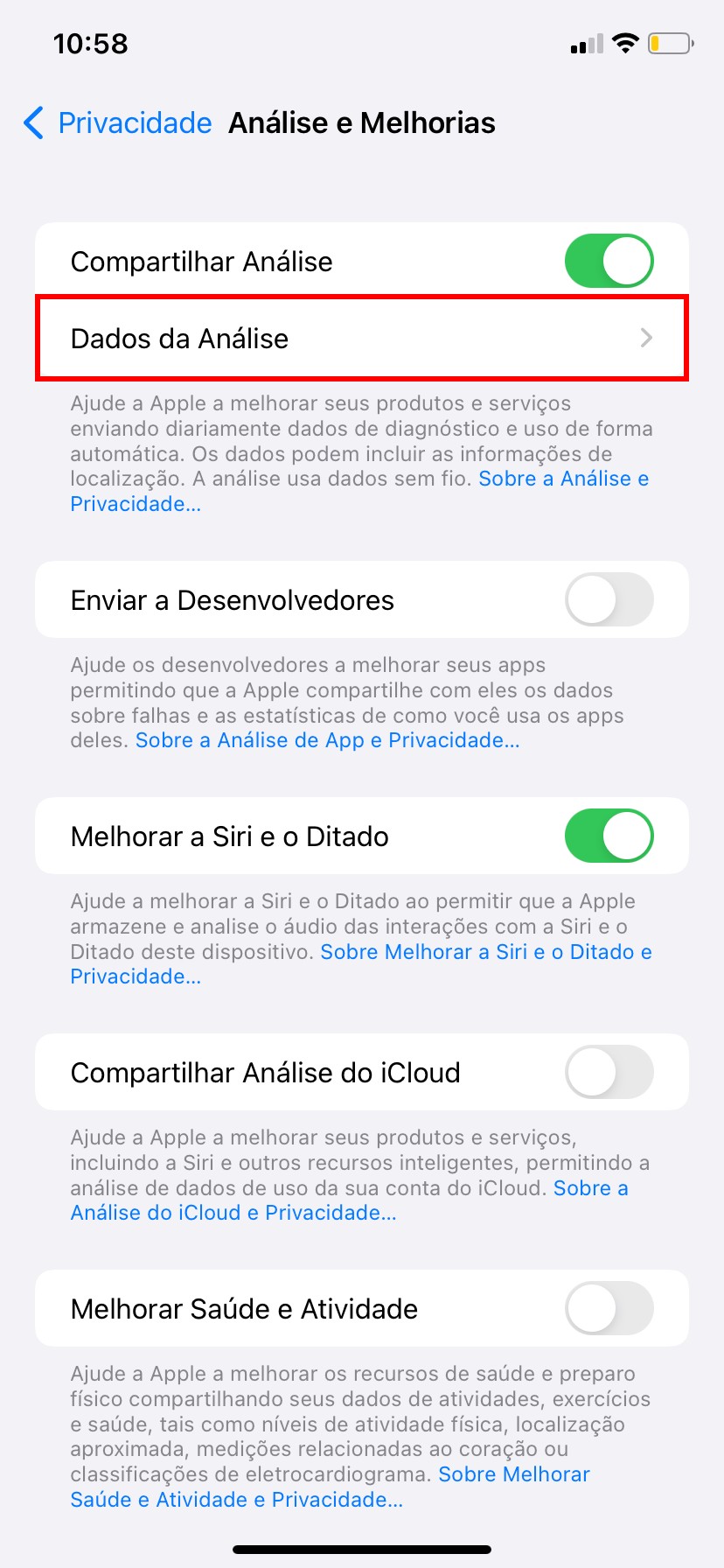Open the Sobre a Análise e Privacidade link
724x1568 pixels.
tap(562, 479)
